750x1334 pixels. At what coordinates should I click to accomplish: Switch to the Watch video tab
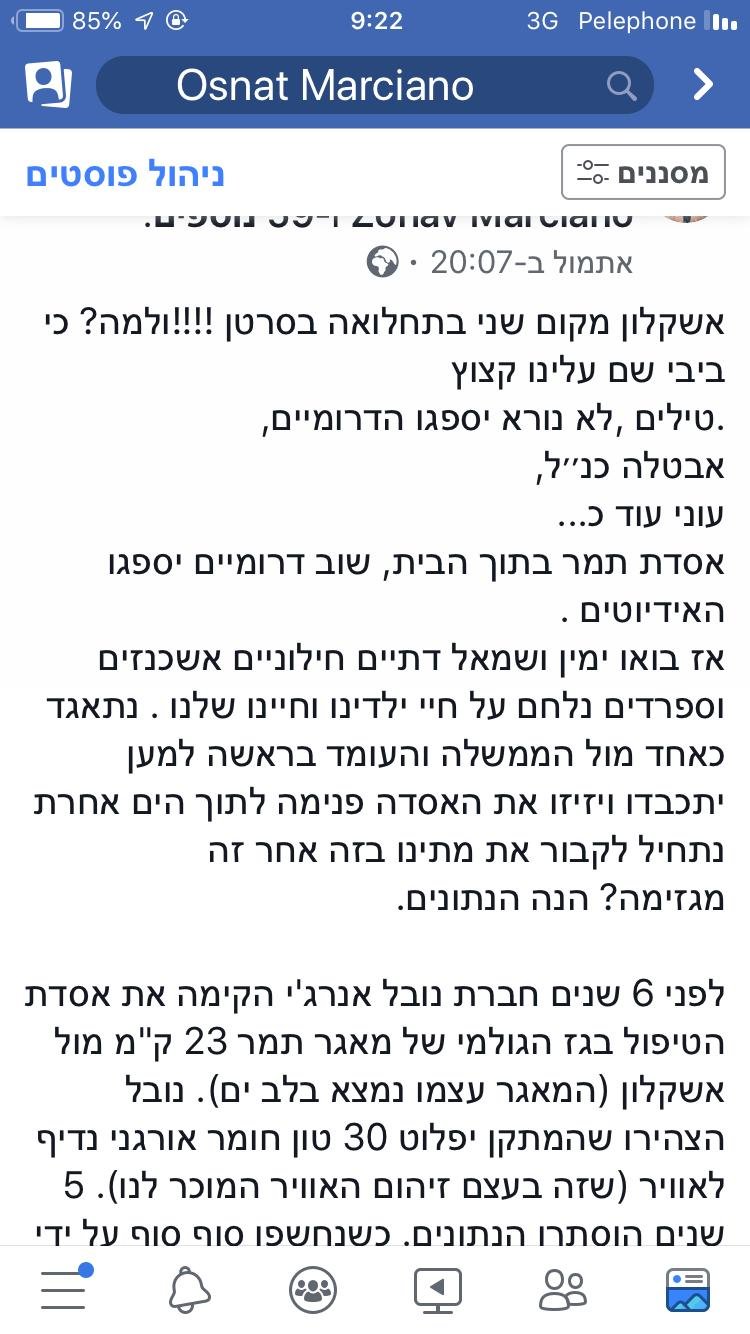click(438, 1290)
